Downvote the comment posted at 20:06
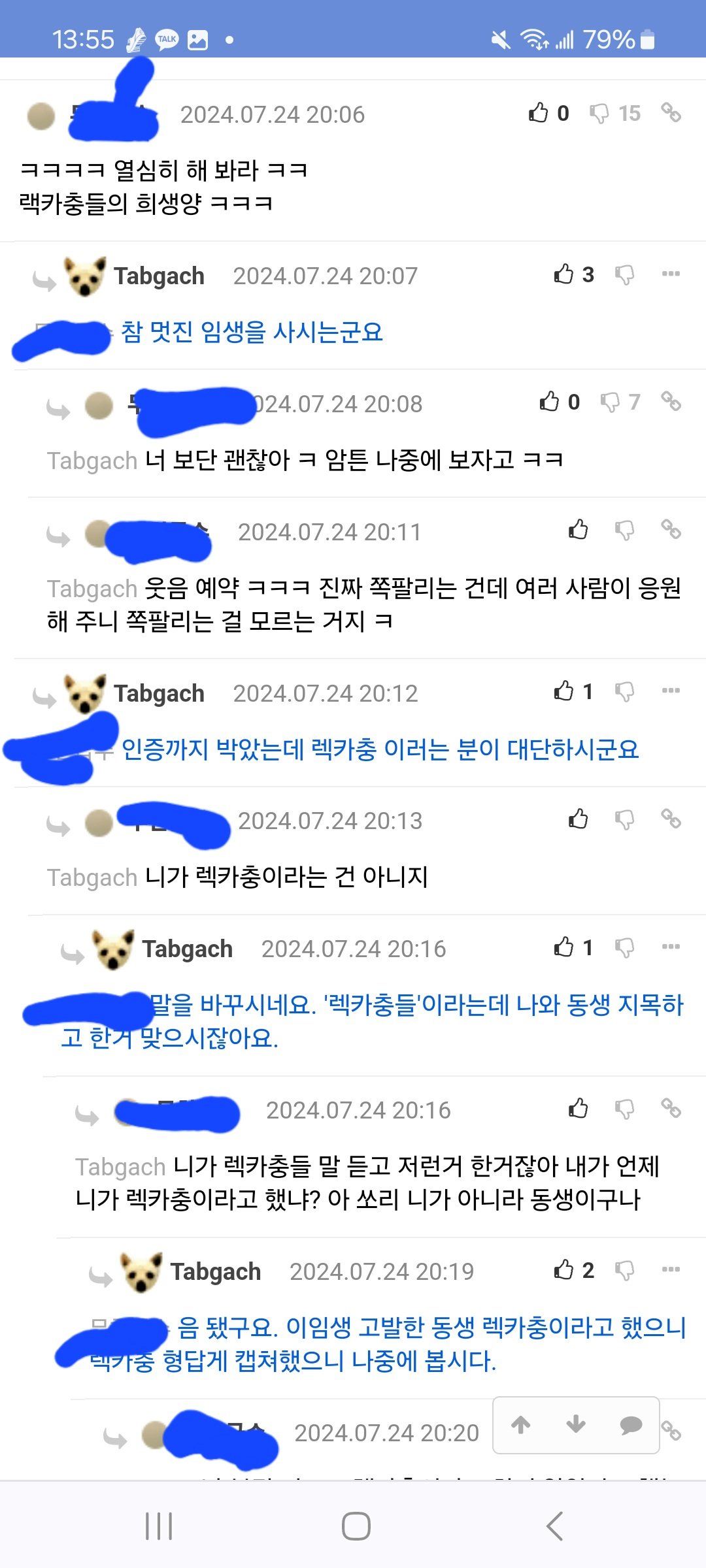 pyautogui.click(x=599, y=114)
